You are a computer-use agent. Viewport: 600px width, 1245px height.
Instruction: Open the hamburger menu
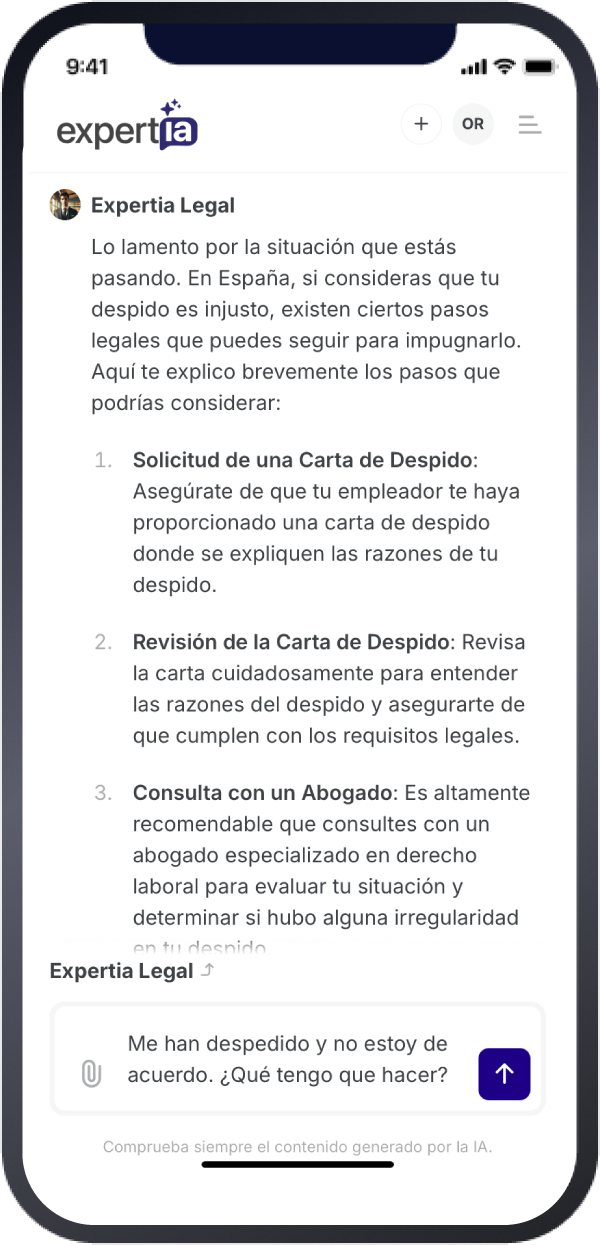coord(530,125)
